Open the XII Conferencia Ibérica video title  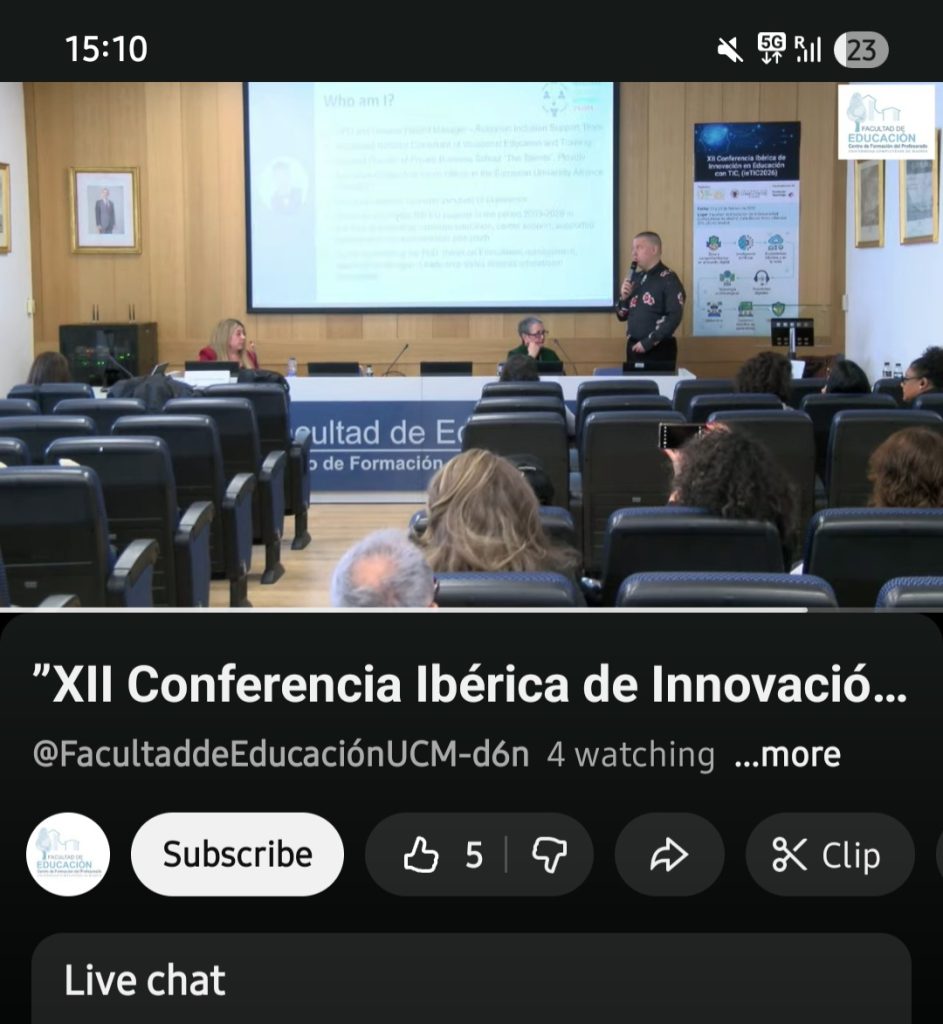(x=469, y=686)
